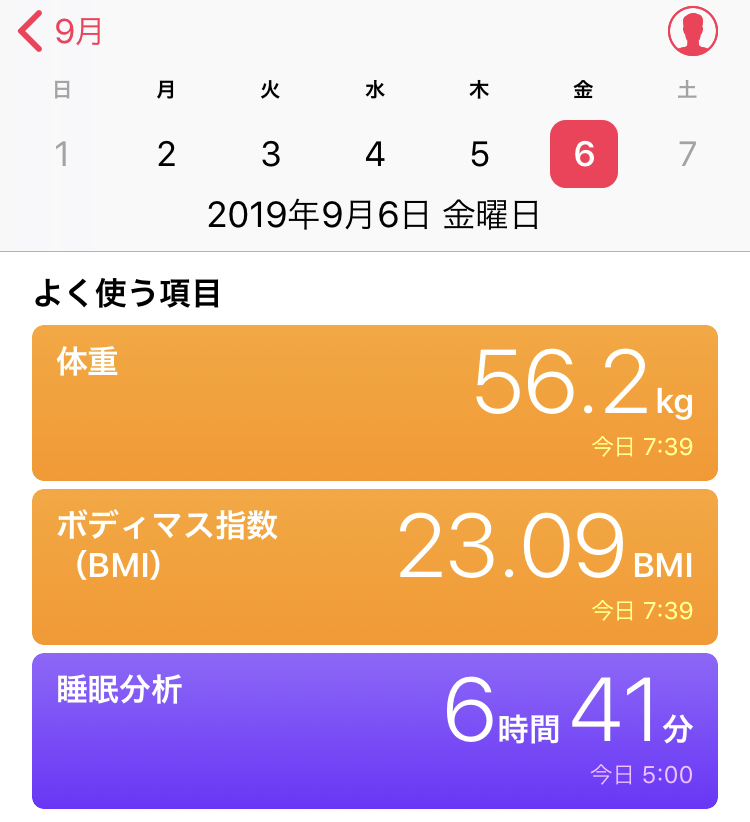This screenshot has width=750, height=822.
Task: Open the 睡眠分析 sleep analysis card
Action: pos(375,730)
